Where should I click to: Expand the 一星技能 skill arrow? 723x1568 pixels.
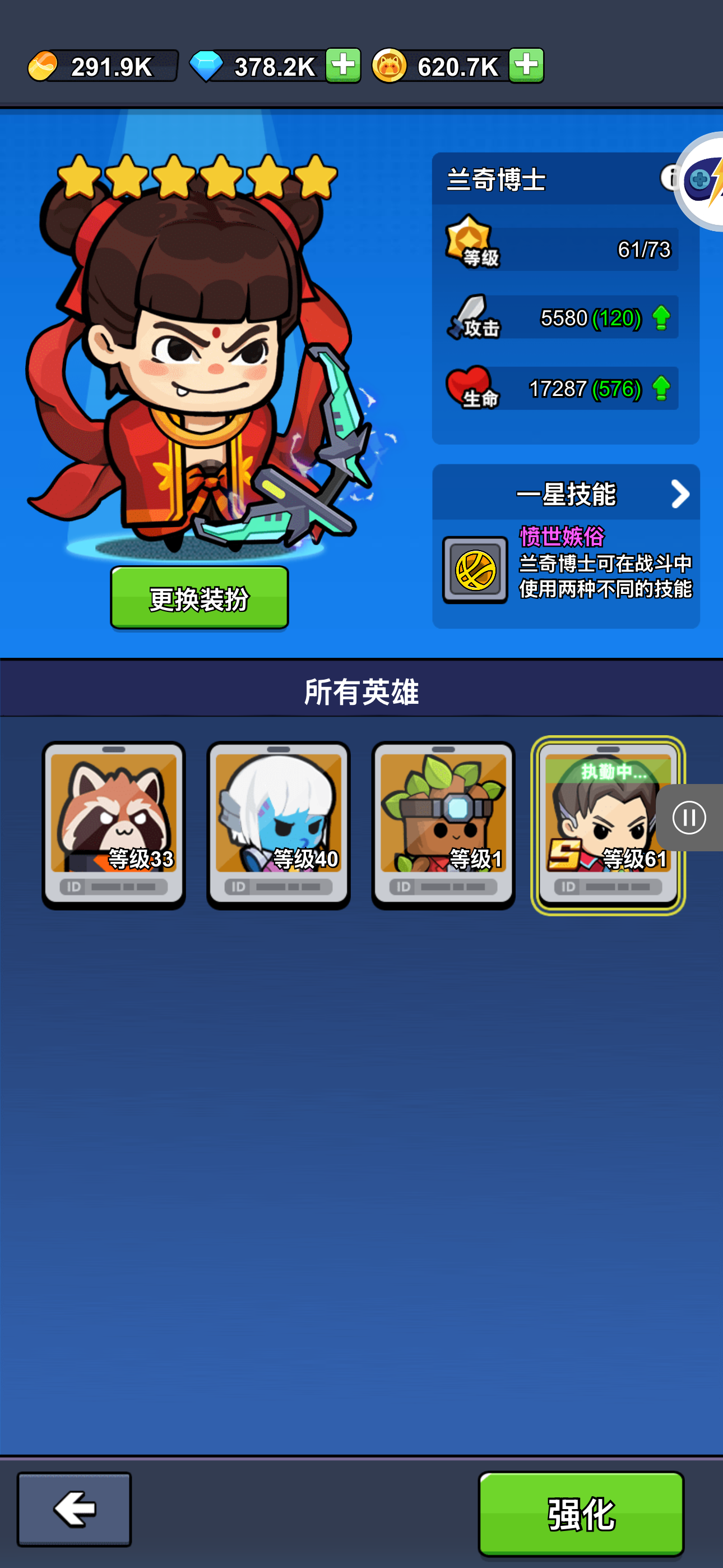(680, 494)
